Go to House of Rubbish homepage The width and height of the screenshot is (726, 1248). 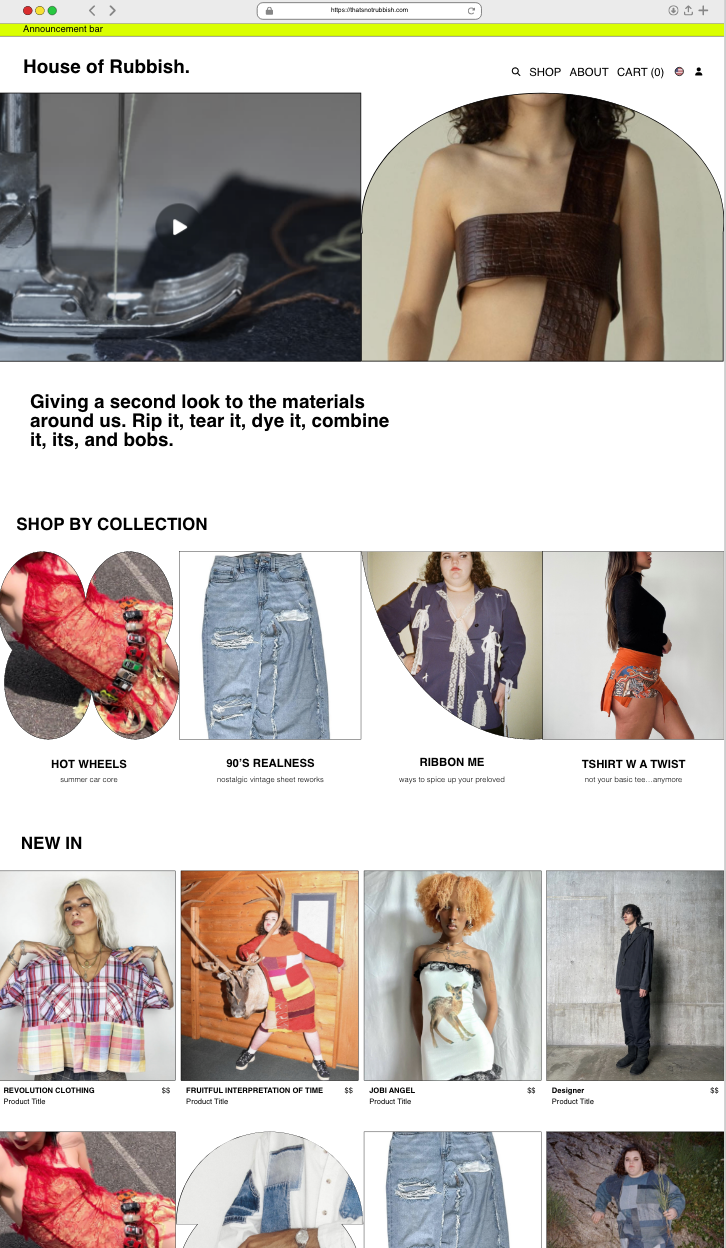pyautogui.click(x=106, y=67)
